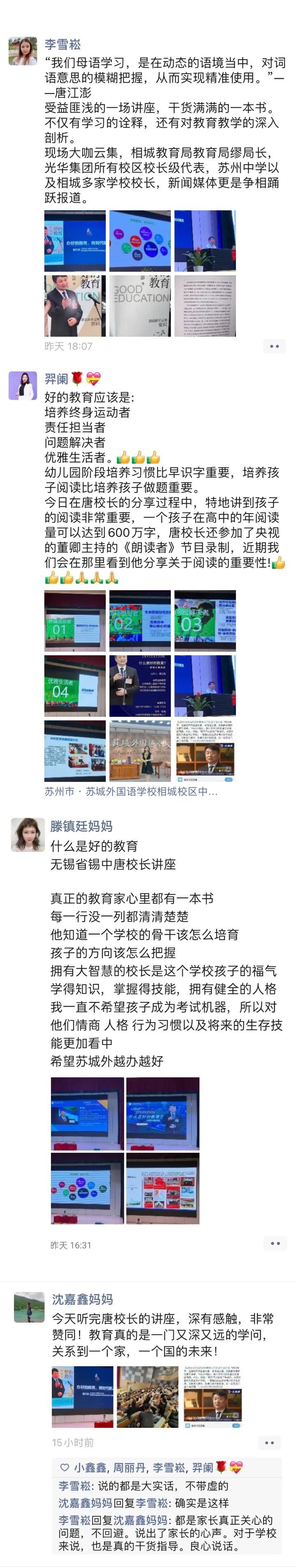Open 滕镇廷妈妈's profile name
The image size is (296, 1568).
[81, 825]
